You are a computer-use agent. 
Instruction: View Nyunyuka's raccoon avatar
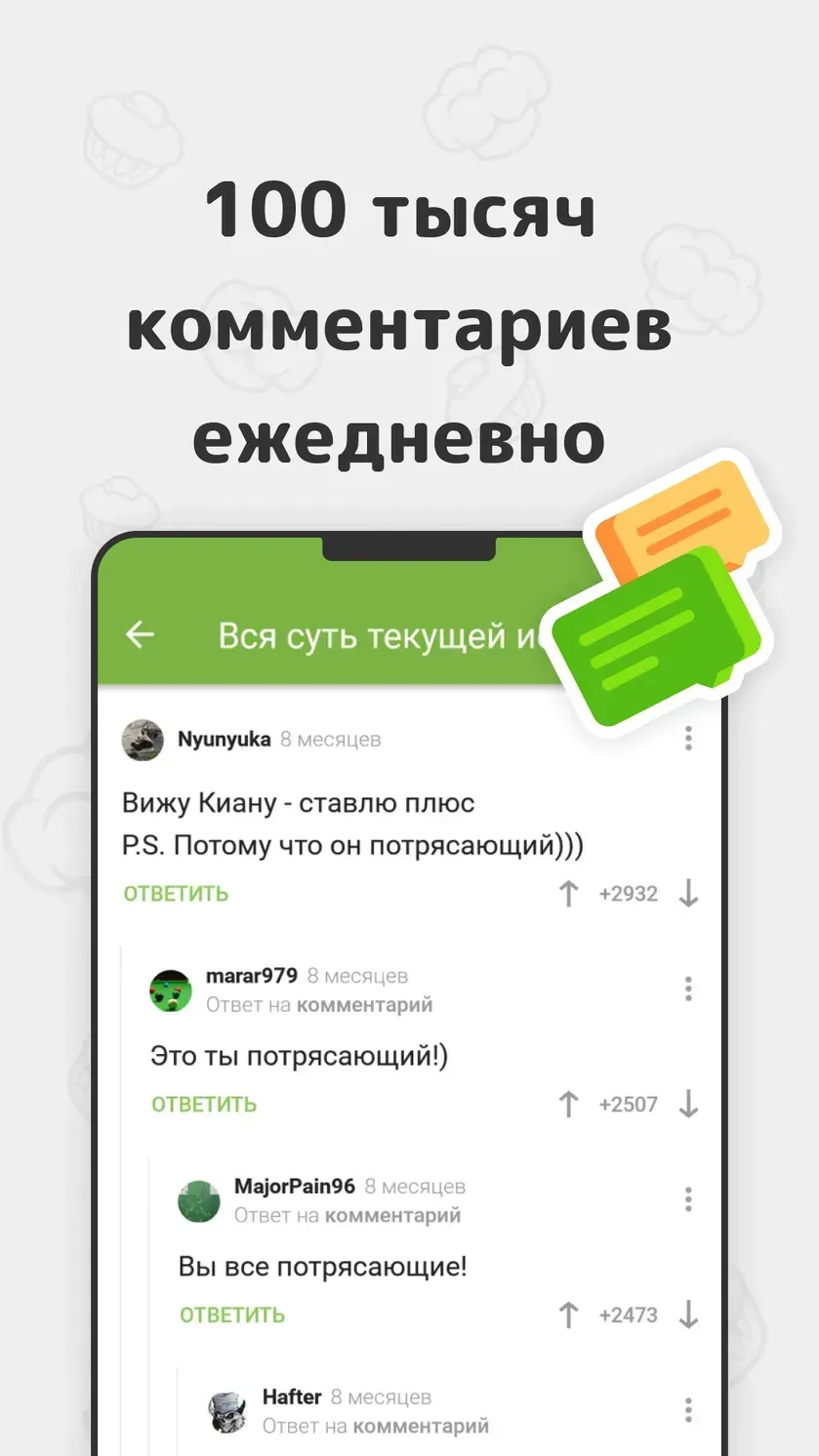143,740
